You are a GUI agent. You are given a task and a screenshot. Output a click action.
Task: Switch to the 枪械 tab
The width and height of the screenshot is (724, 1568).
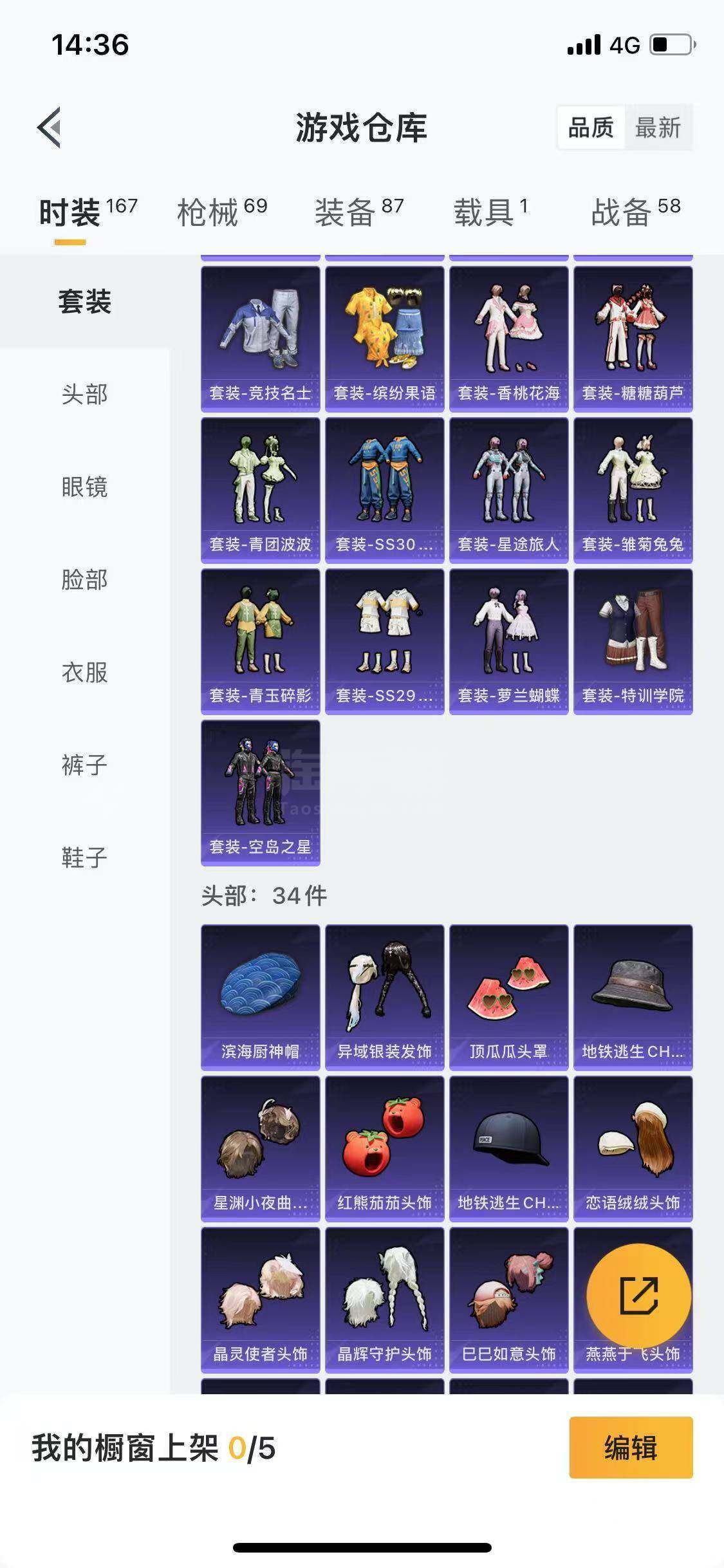click(x=222, y=211)
